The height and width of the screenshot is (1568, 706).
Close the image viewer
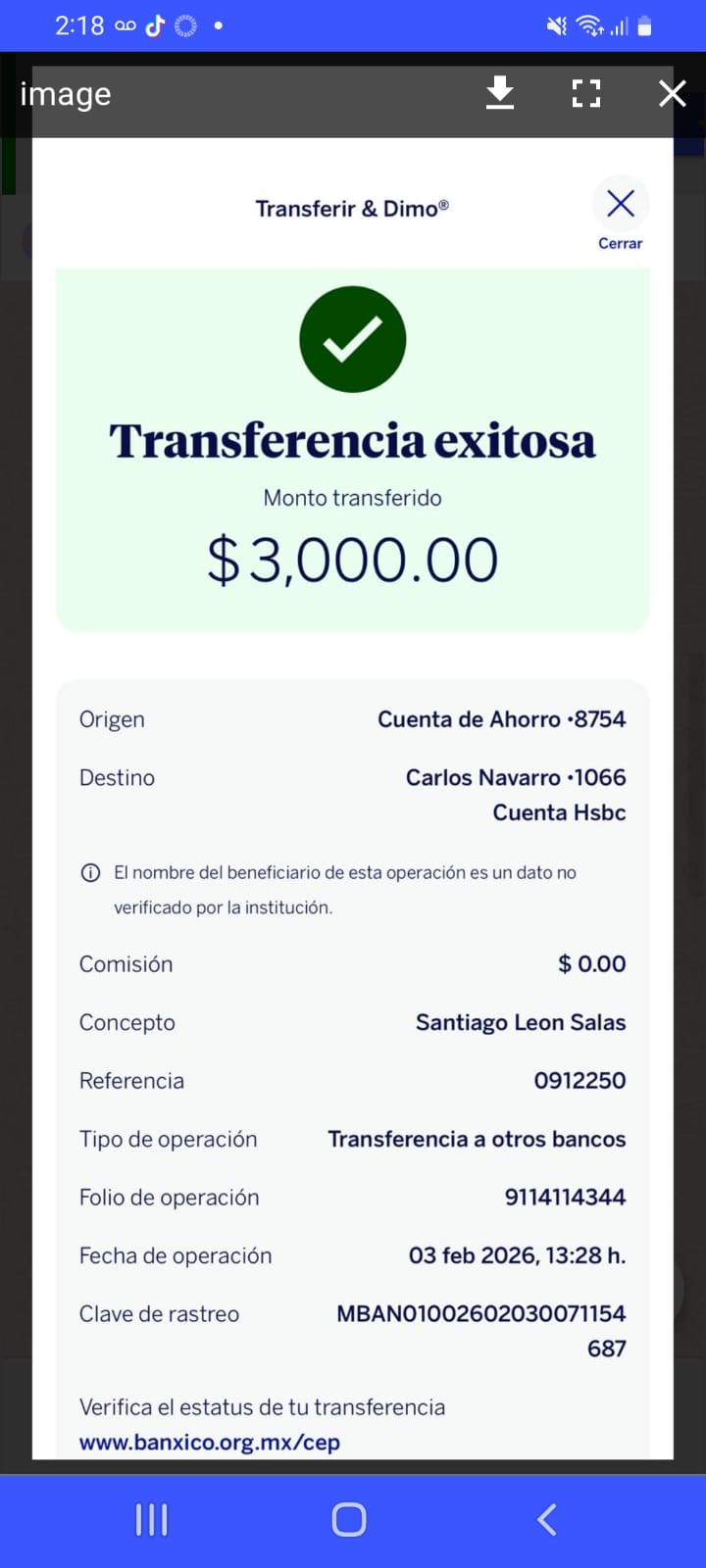[672, 93]
